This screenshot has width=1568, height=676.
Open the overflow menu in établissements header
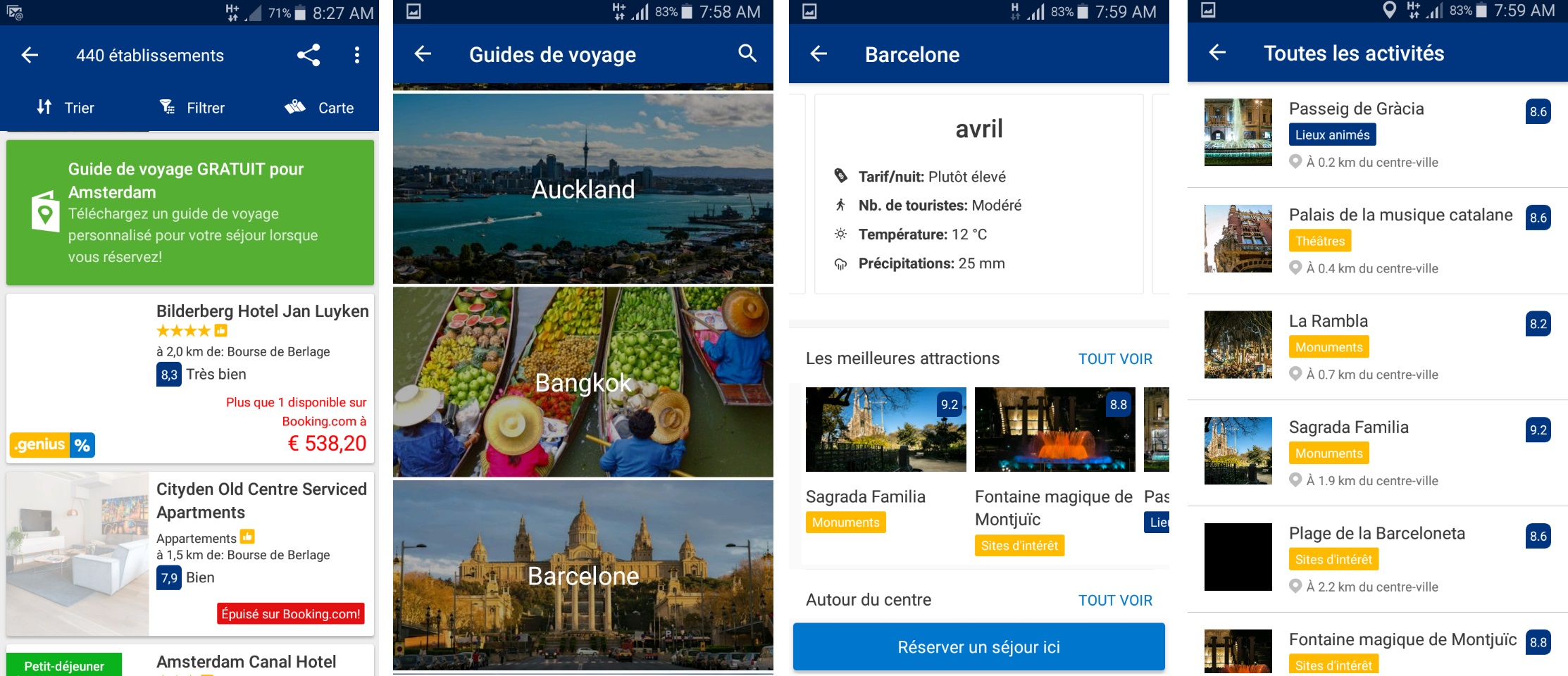pos(357,55)
